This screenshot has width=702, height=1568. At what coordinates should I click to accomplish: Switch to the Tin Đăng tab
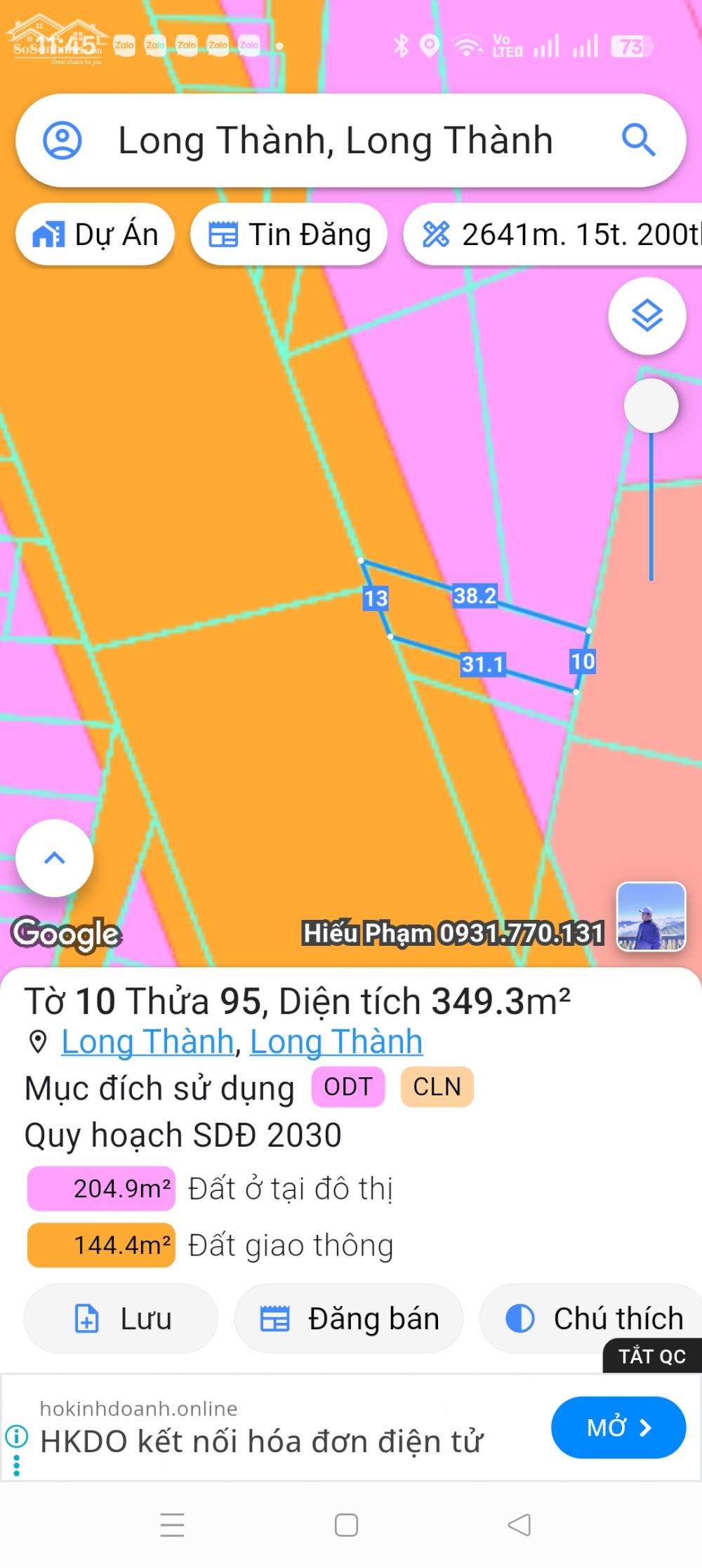pos(289,234)
